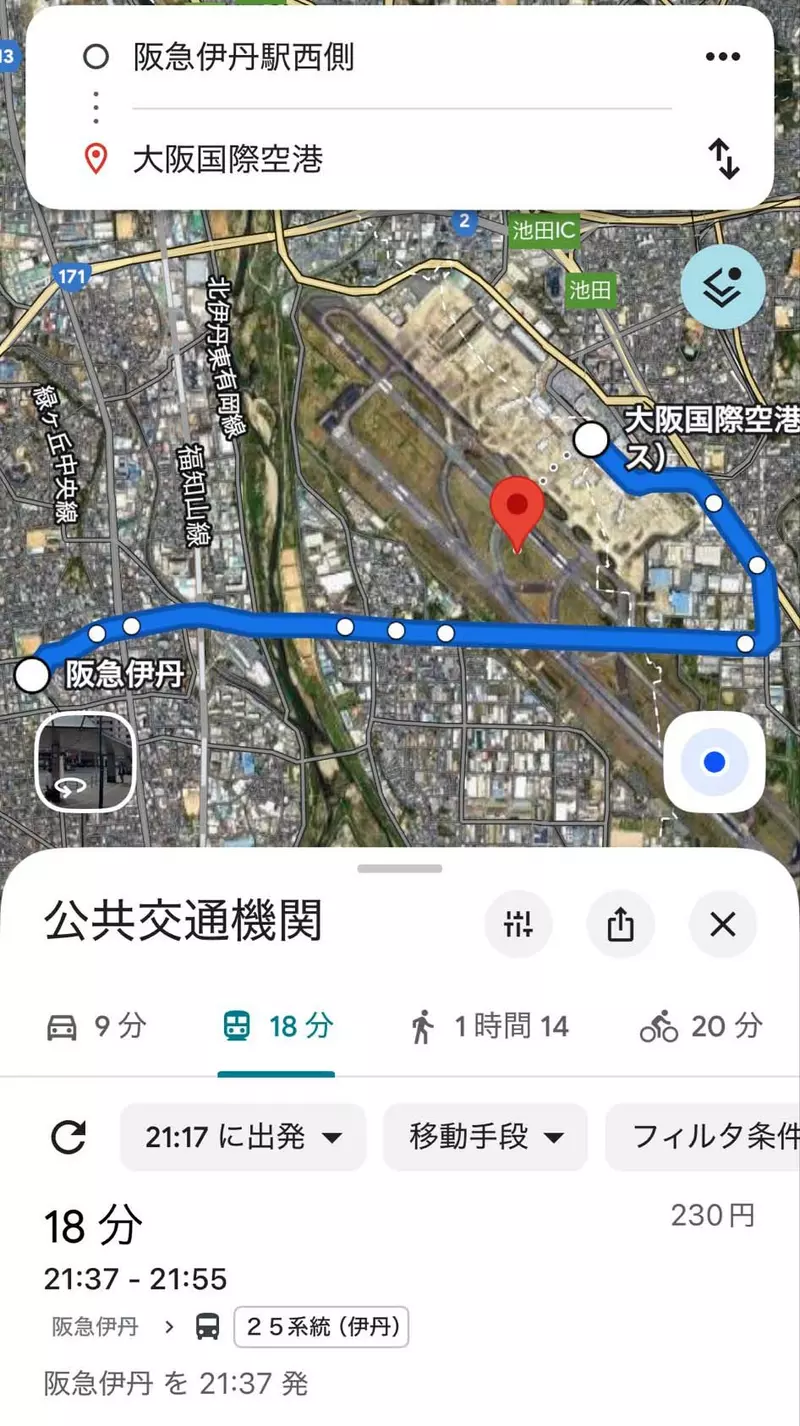This screenshot has height=1426, width=800.
Task: Open Street View via the preview thumbnail
Action: pos(85,760)
